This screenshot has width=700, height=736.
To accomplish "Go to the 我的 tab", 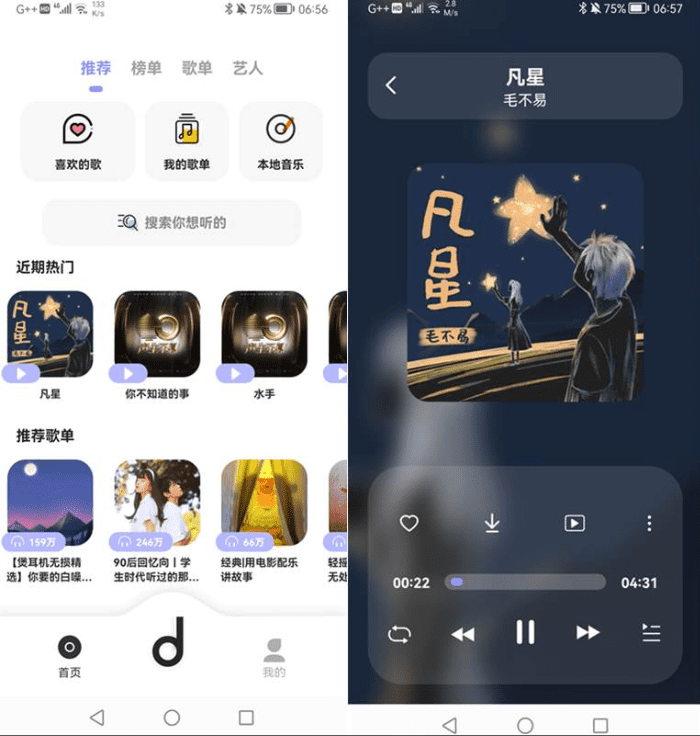I will click(274, 657).
